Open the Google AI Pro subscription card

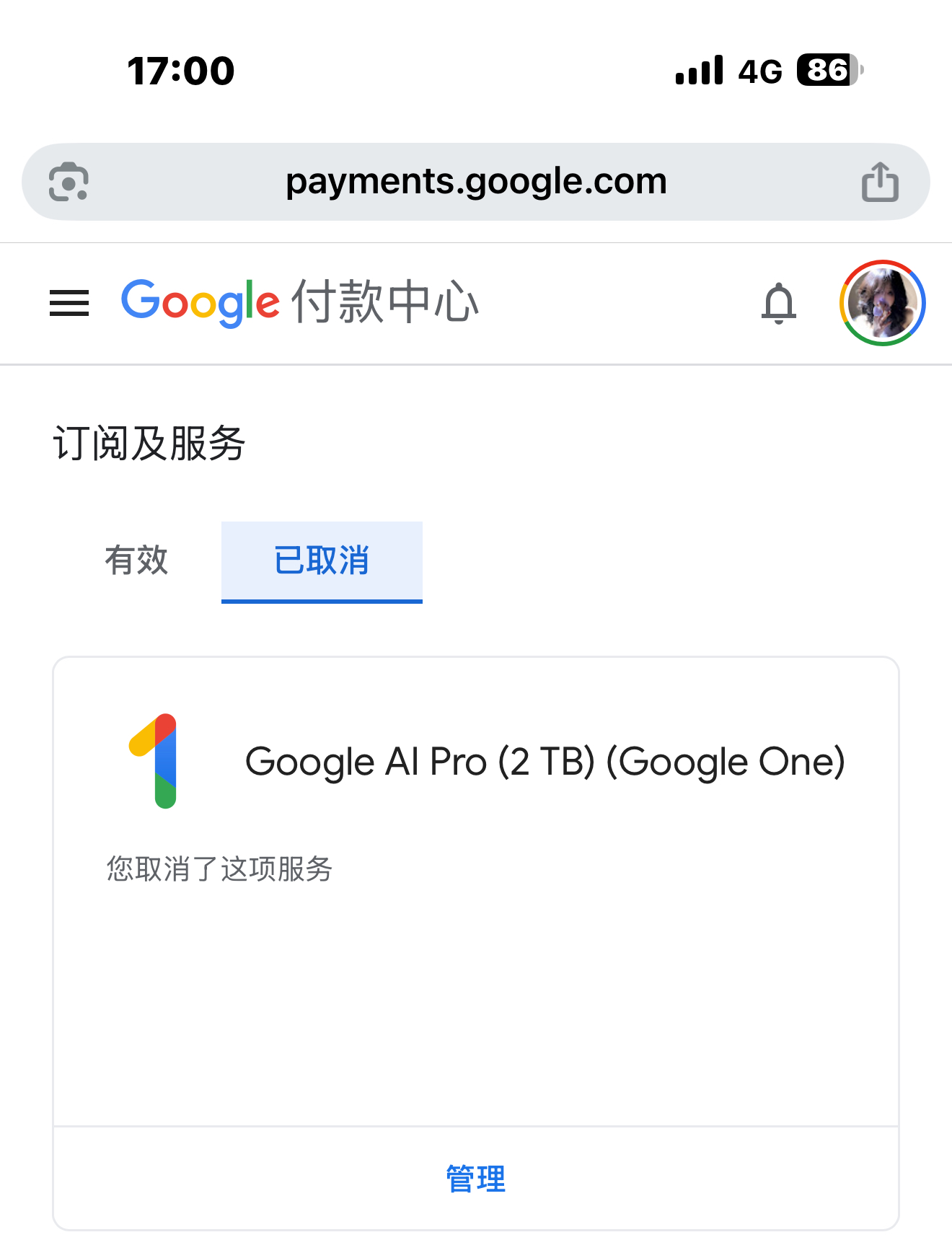tap(545, 762)
